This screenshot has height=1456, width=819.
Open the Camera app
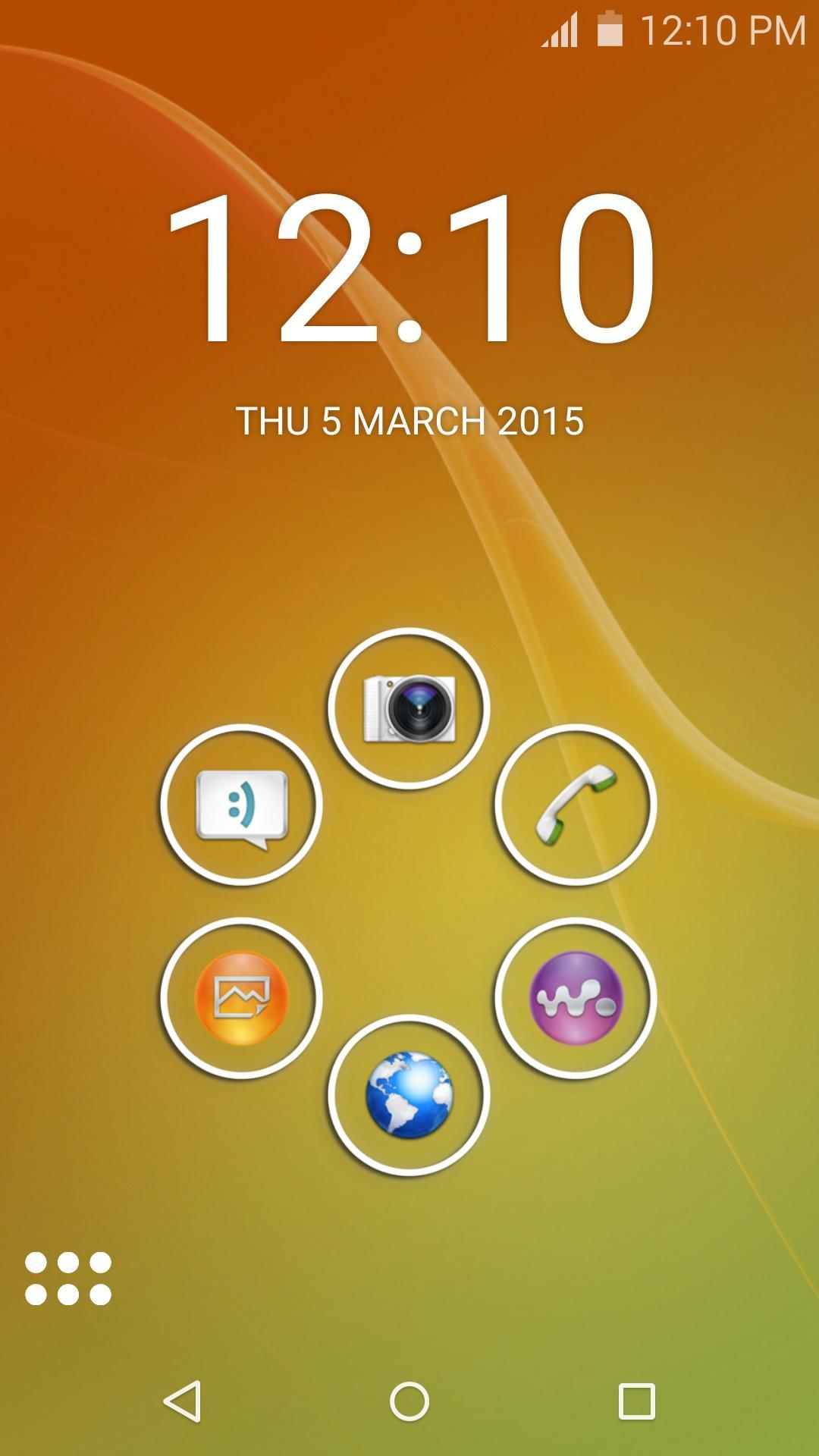tap(409, 709)
